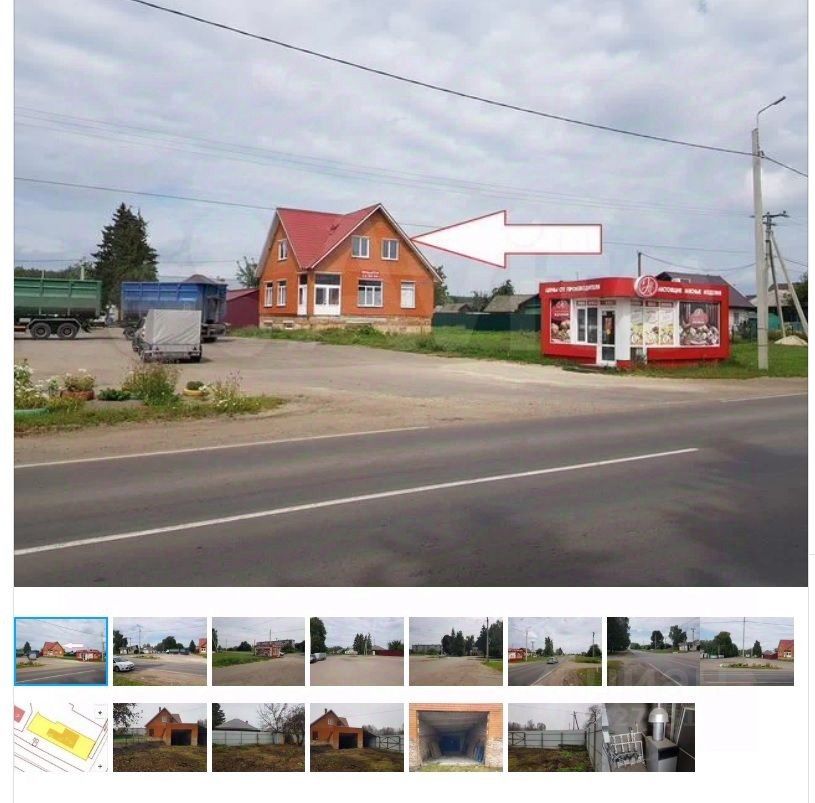Open the site plan map thumbnail
815x803 pixels.
pos(61,737)
